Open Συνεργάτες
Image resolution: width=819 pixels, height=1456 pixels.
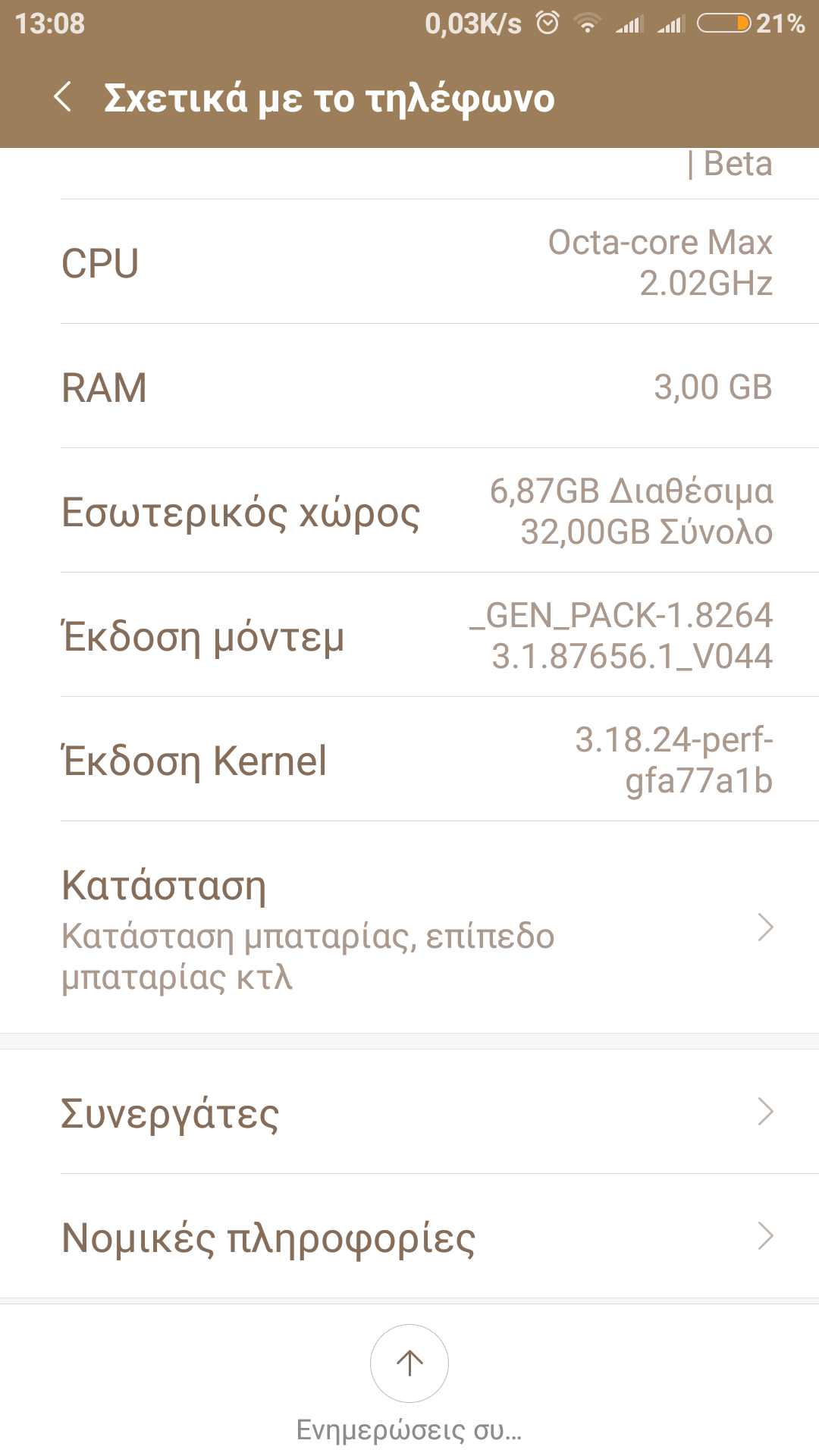pos(409,1112)
